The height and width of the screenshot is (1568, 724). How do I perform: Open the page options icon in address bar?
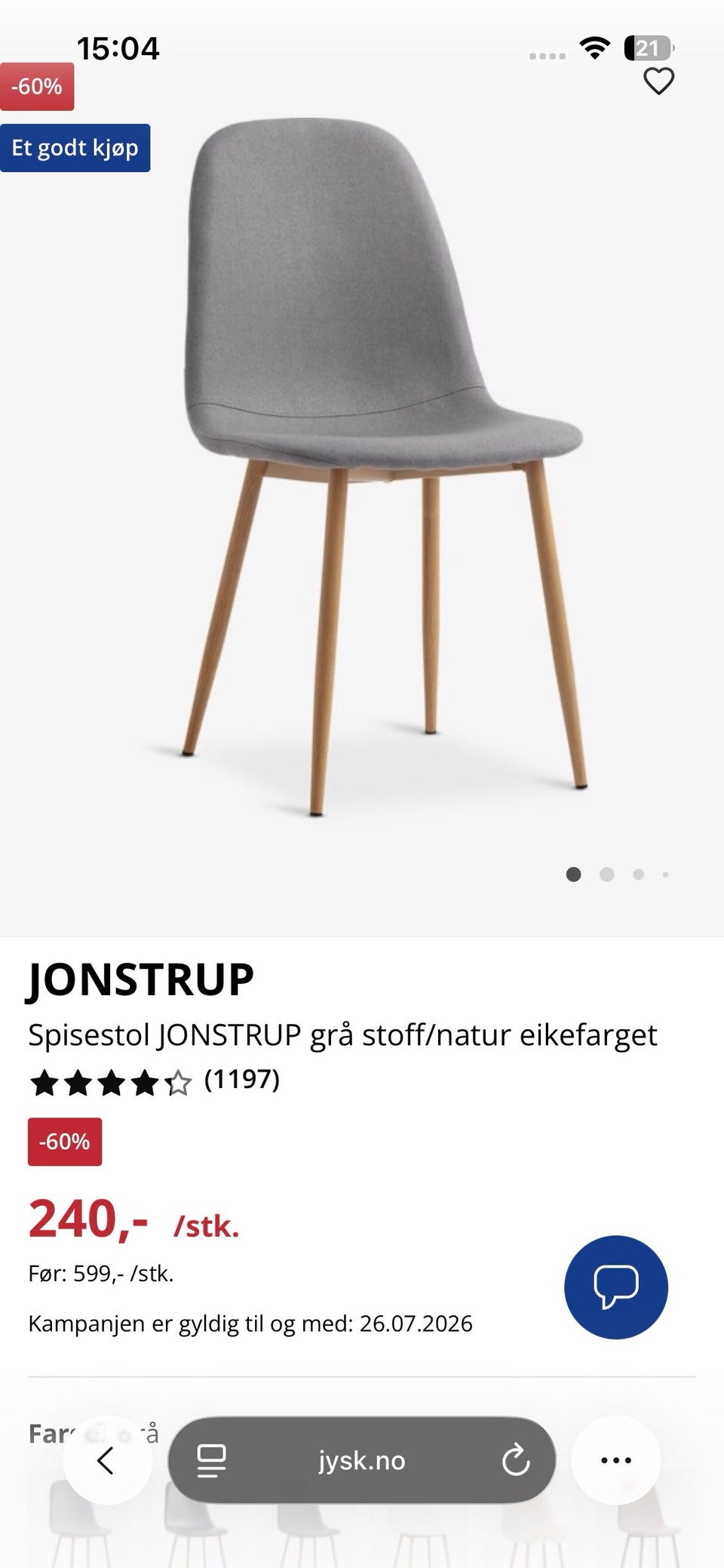pyautogui.click(x=211, y=1460)
